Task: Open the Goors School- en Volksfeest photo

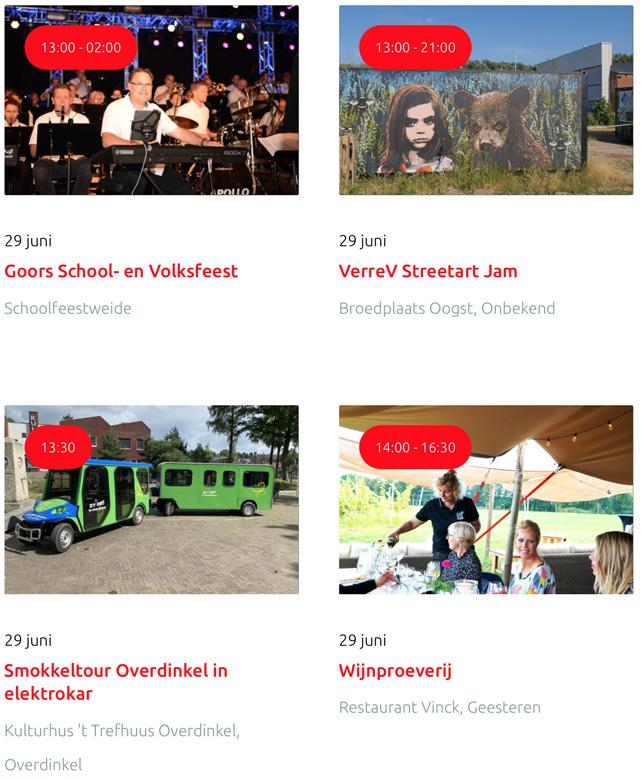Action: point(152,100)
